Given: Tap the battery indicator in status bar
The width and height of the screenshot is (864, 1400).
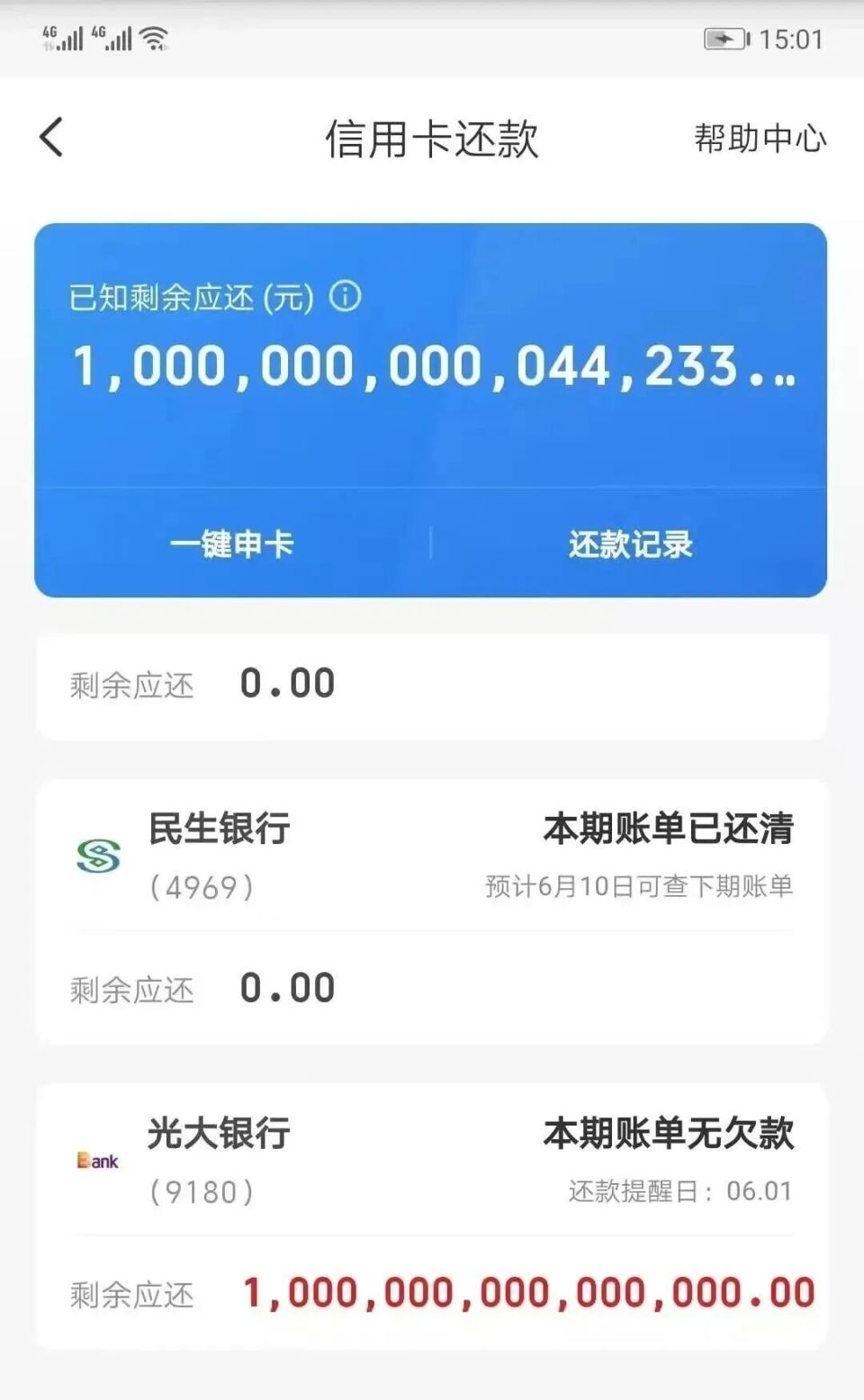Looking at the screenshot, I should [724, 38].
